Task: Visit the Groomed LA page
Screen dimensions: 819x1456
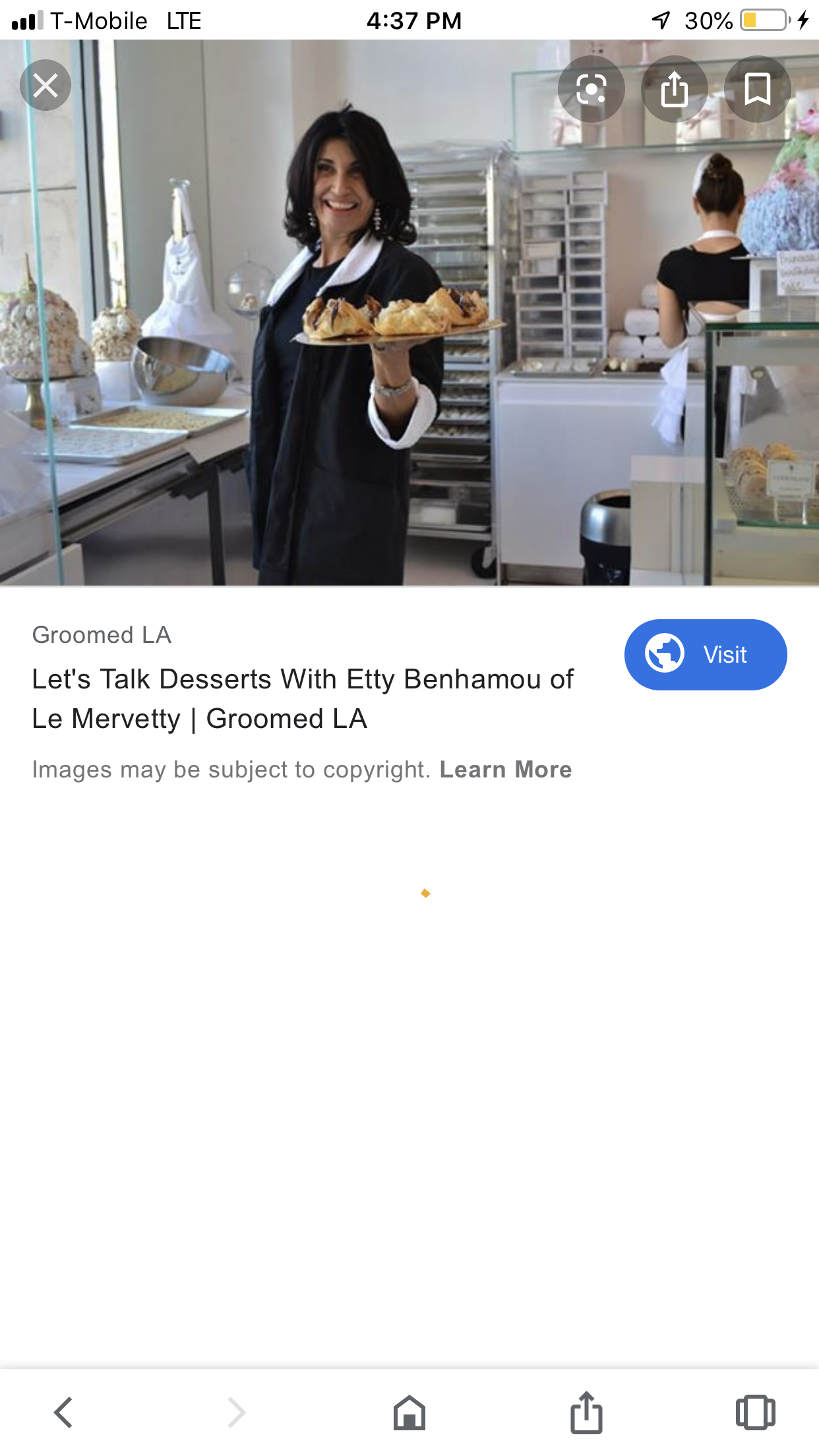Action: (x=705, y=655)
